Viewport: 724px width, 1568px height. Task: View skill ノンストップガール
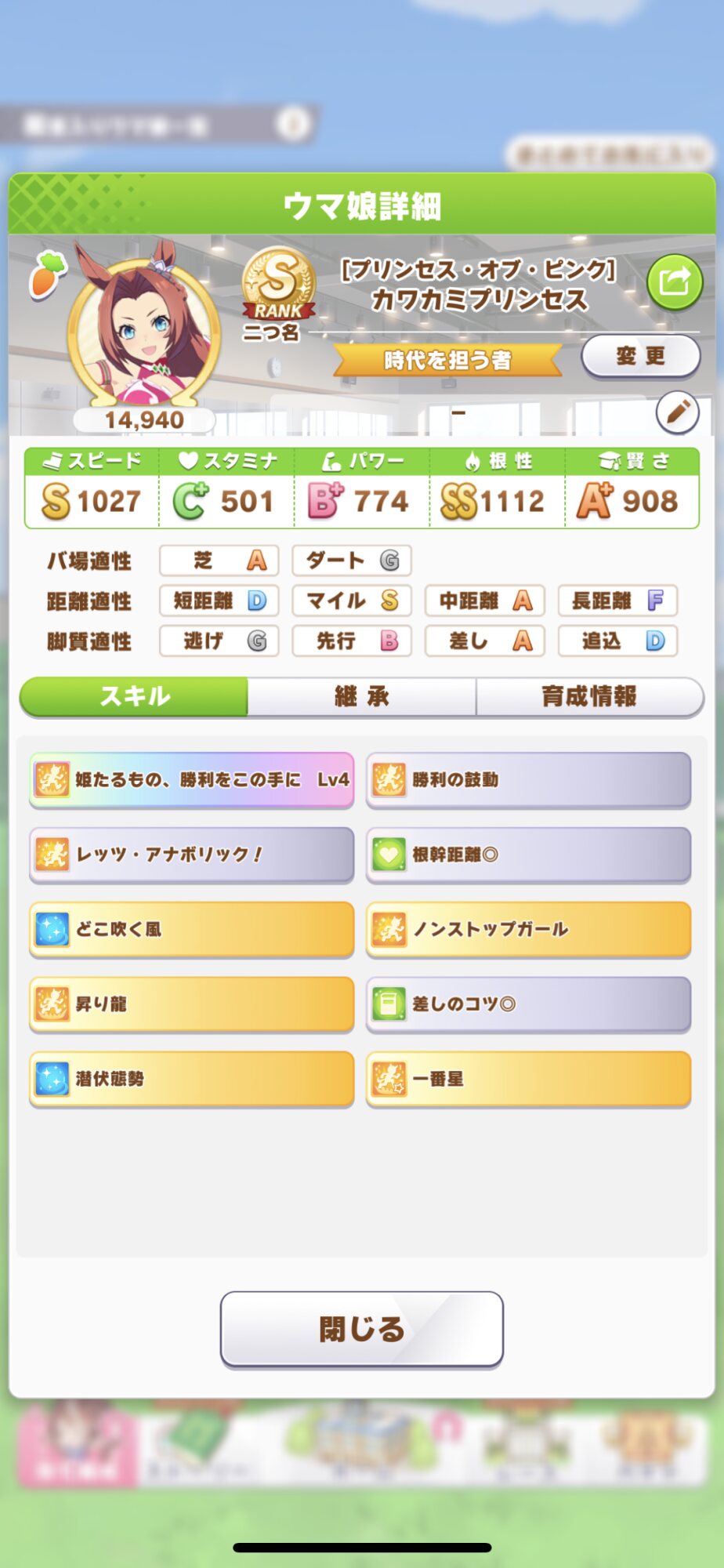(x=528, y=929)
